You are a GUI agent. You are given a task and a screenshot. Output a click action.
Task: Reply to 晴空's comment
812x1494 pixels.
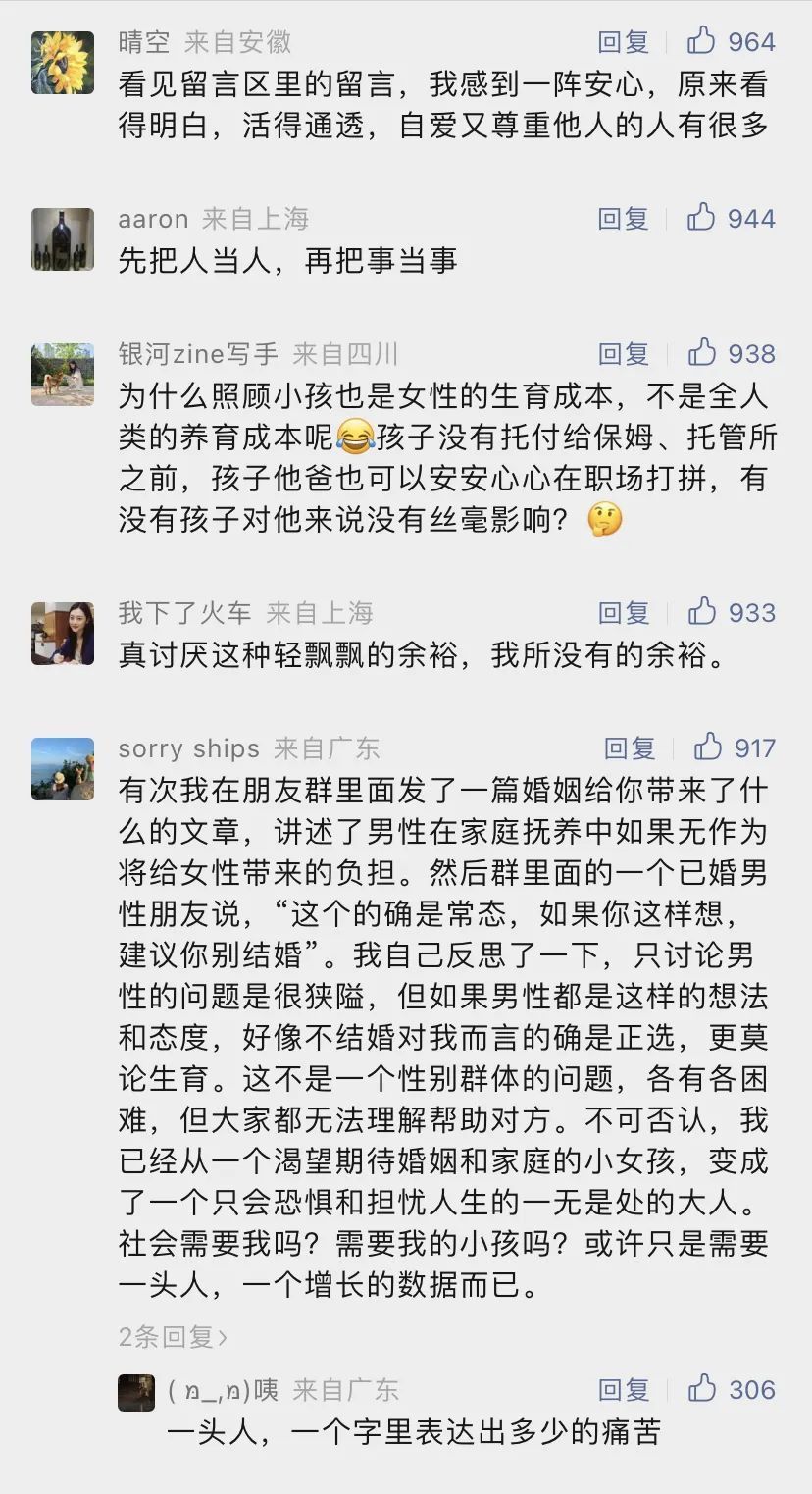coord(624,42)
